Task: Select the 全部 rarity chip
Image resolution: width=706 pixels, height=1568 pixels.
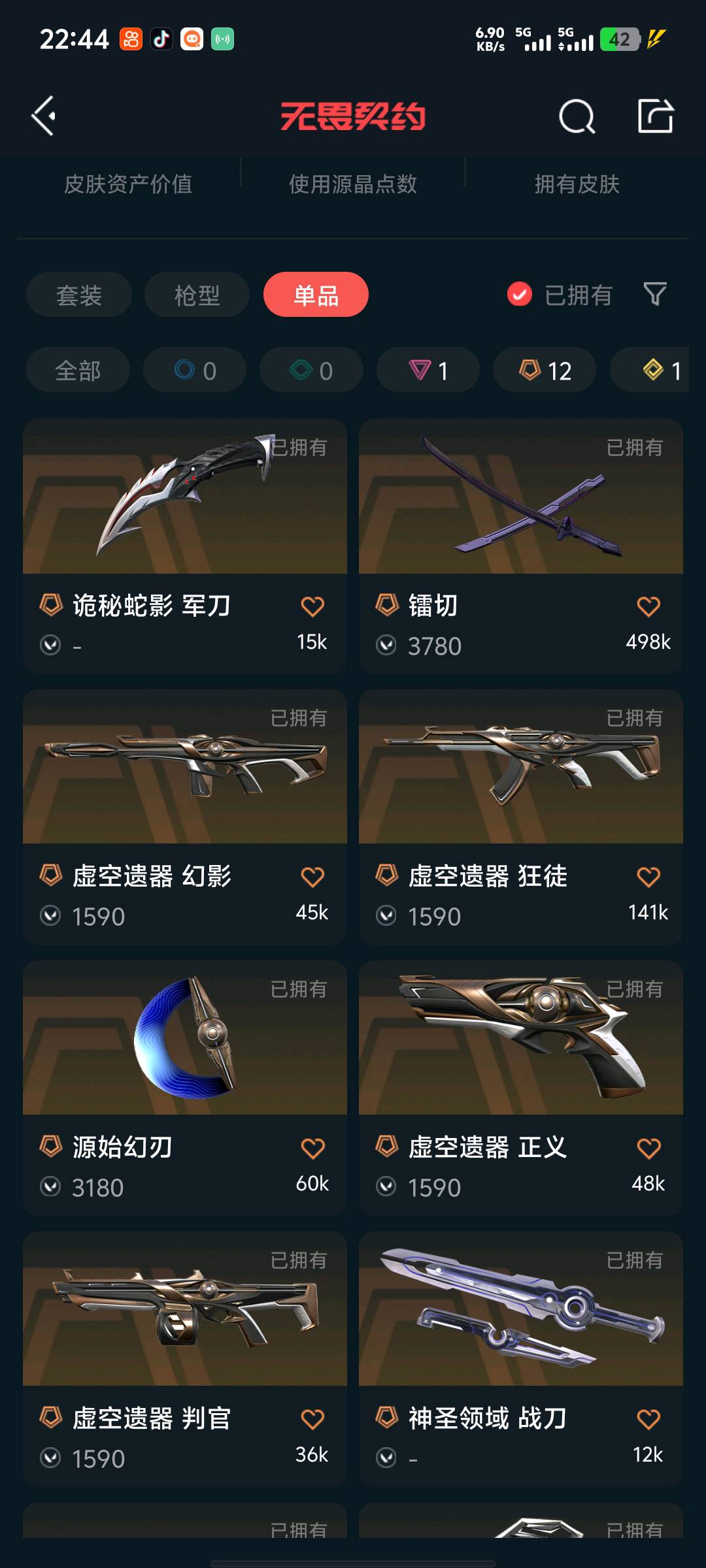Action: click(x=78, y=370)
